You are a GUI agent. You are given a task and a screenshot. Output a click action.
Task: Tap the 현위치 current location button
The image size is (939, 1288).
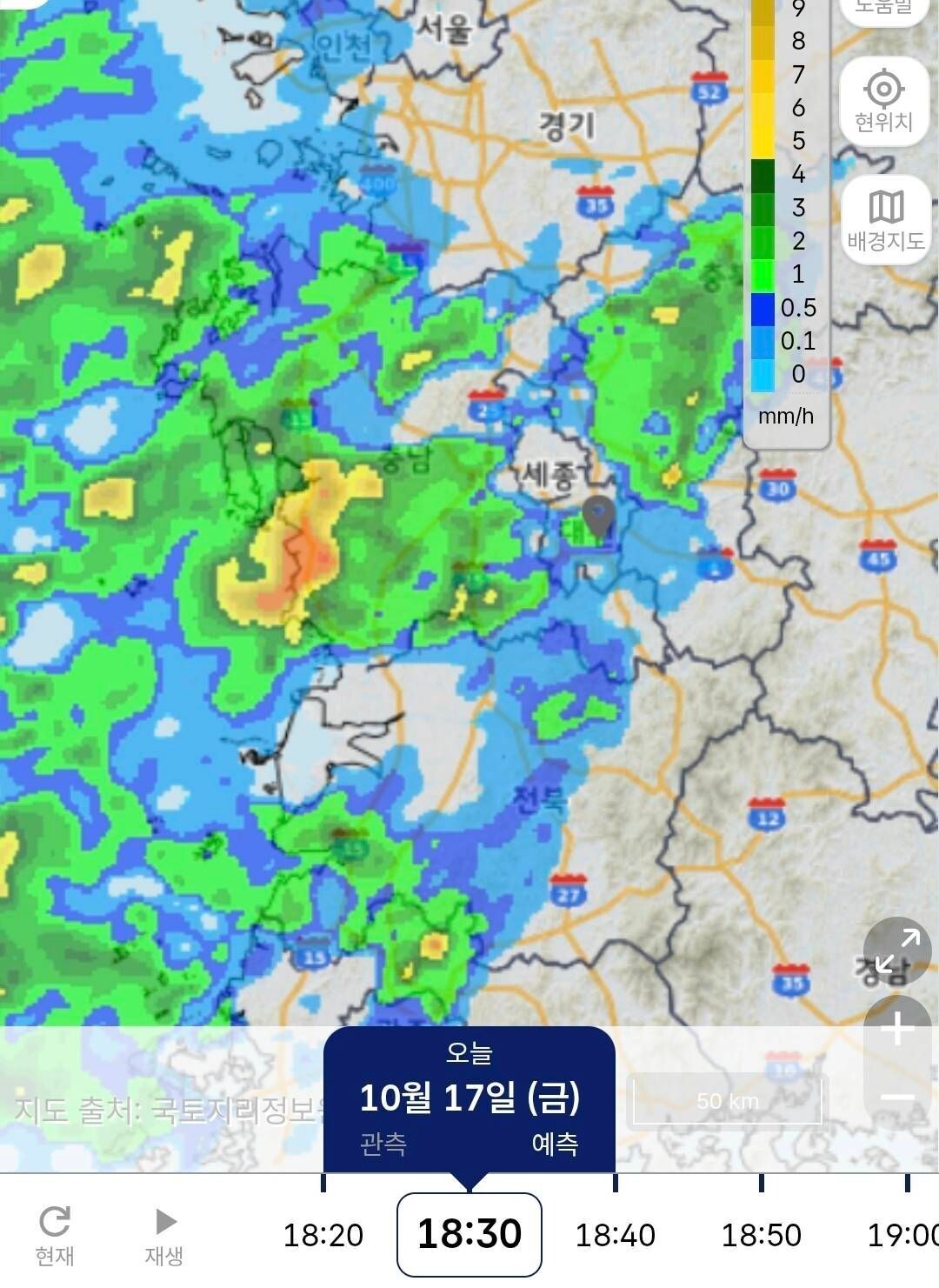[884, 101]
